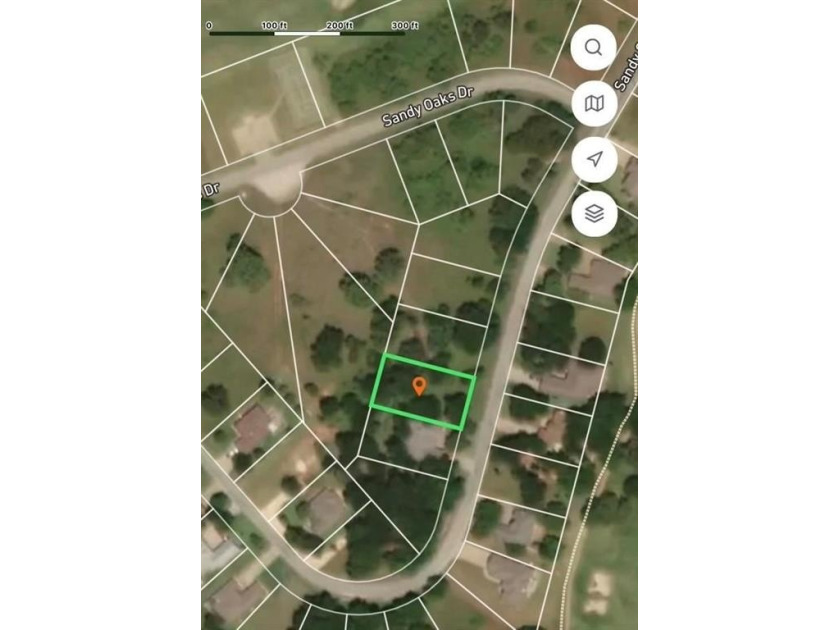The image size is (840, 630).
Task: Open the folded map icon button
Action: tap(594, 103)
